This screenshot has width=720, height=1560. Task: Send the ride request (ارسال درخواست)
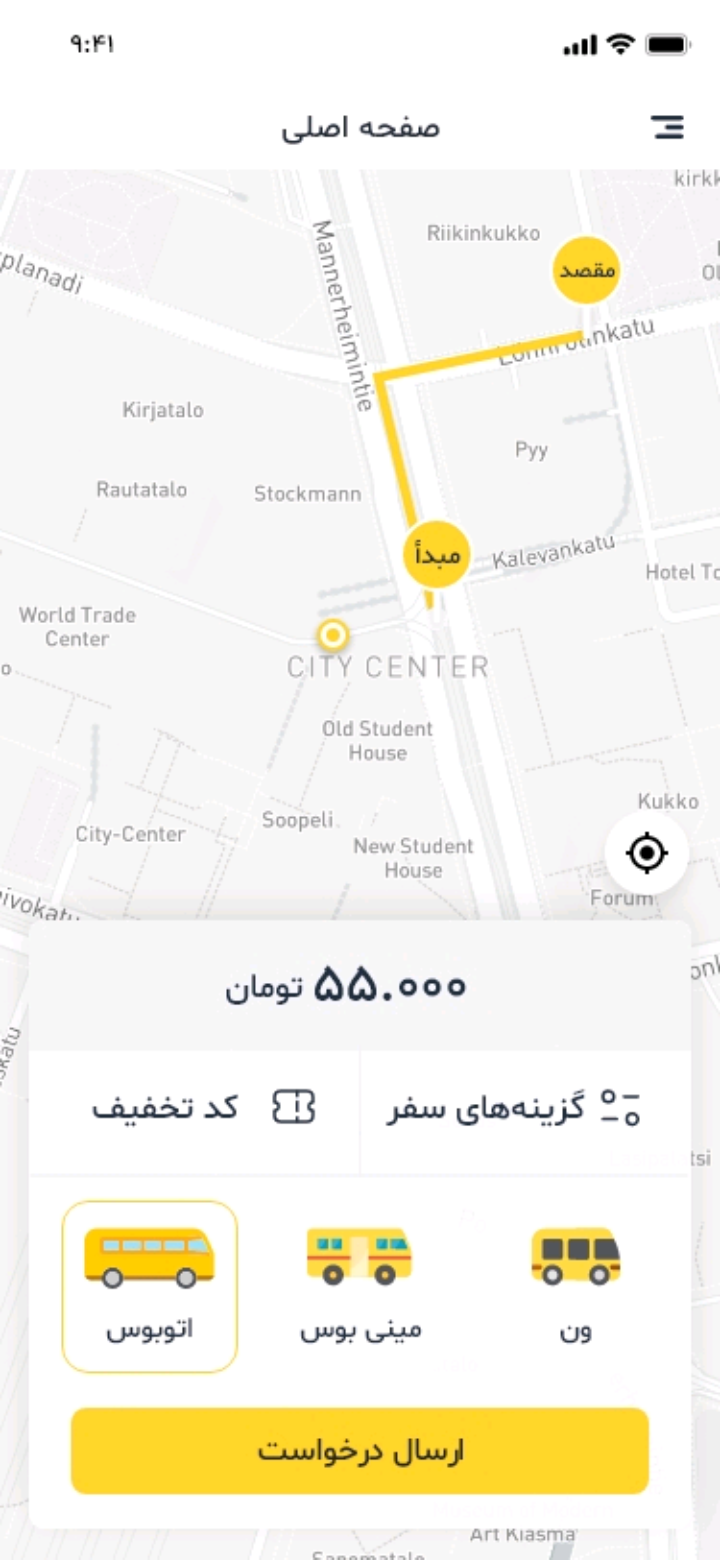[x=360, y=1450]
